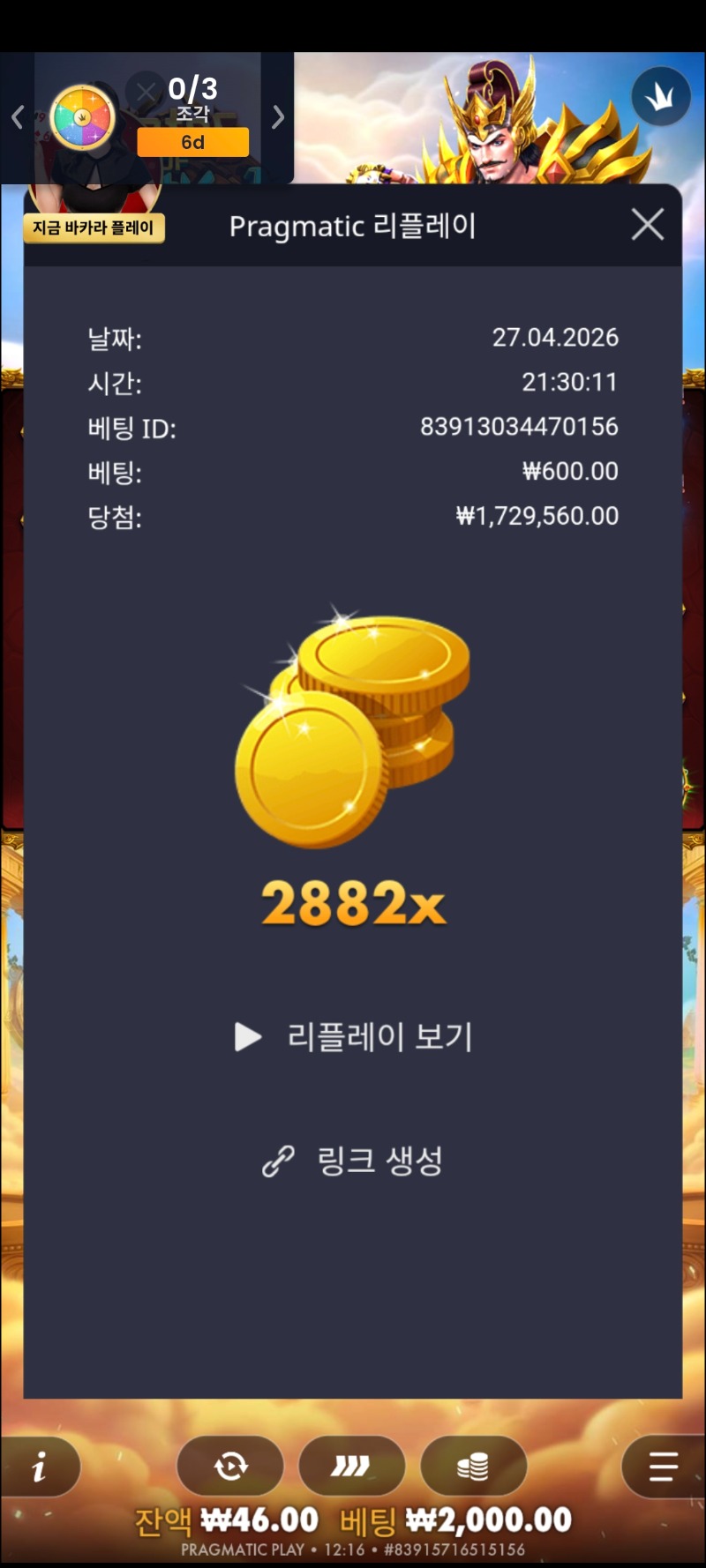Screen dimensions: 706x1568
Task: Go to the previous promo banner arrow
Action: (x=17, y=117)
